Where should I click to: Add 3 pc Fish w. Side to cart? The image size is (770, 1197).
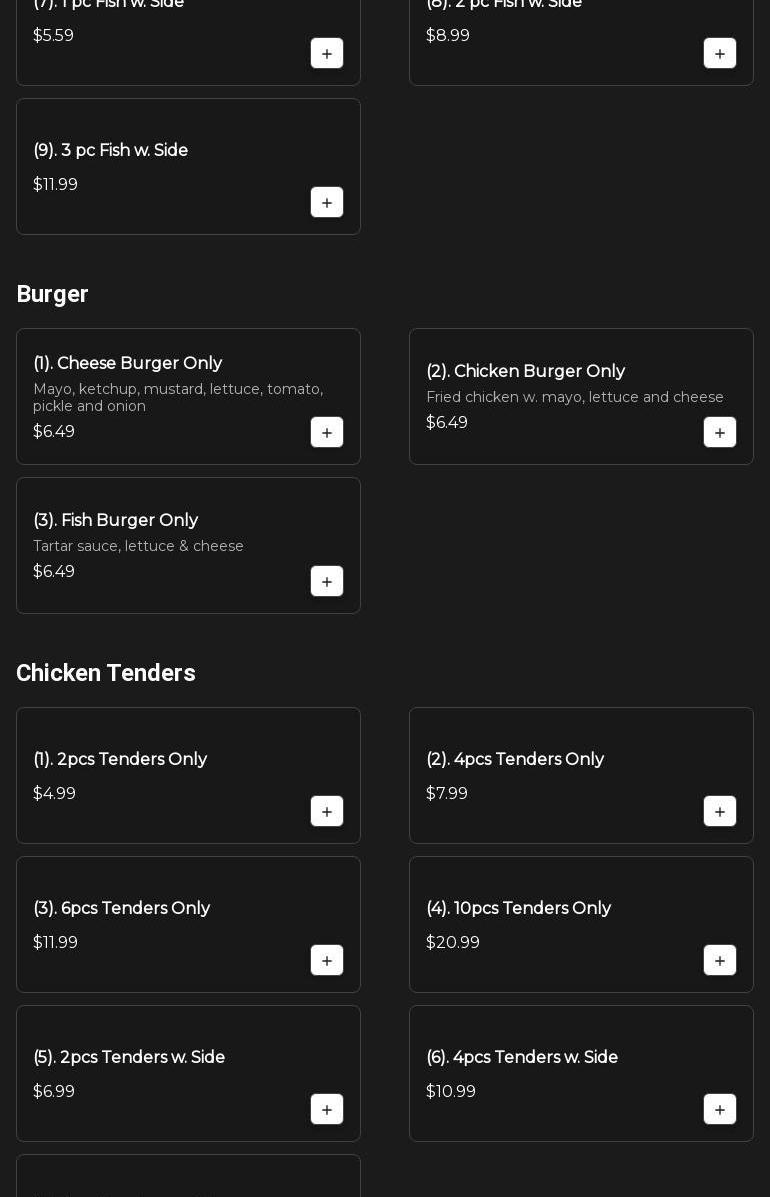[327, 203]
